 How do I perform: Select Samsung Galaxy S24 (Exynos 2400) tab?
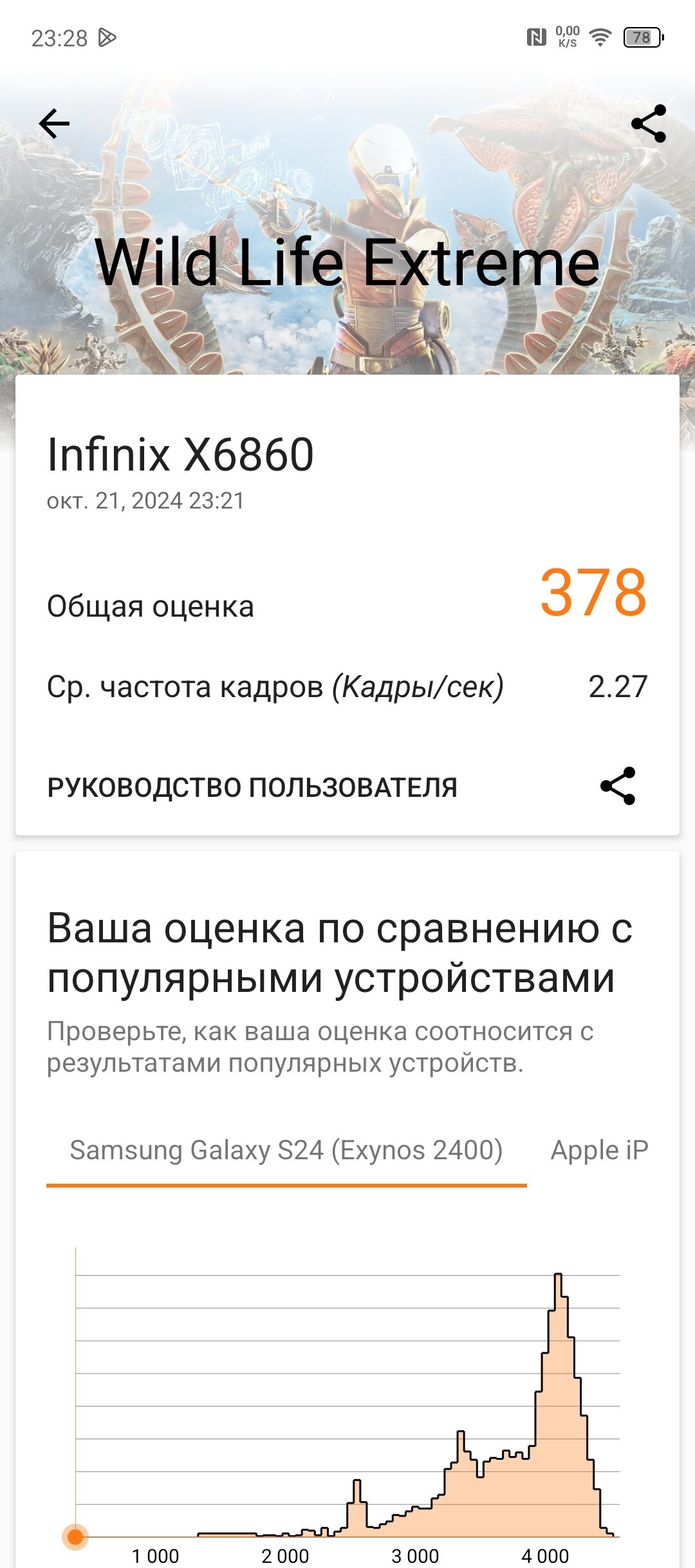[x=286, y=1150]
